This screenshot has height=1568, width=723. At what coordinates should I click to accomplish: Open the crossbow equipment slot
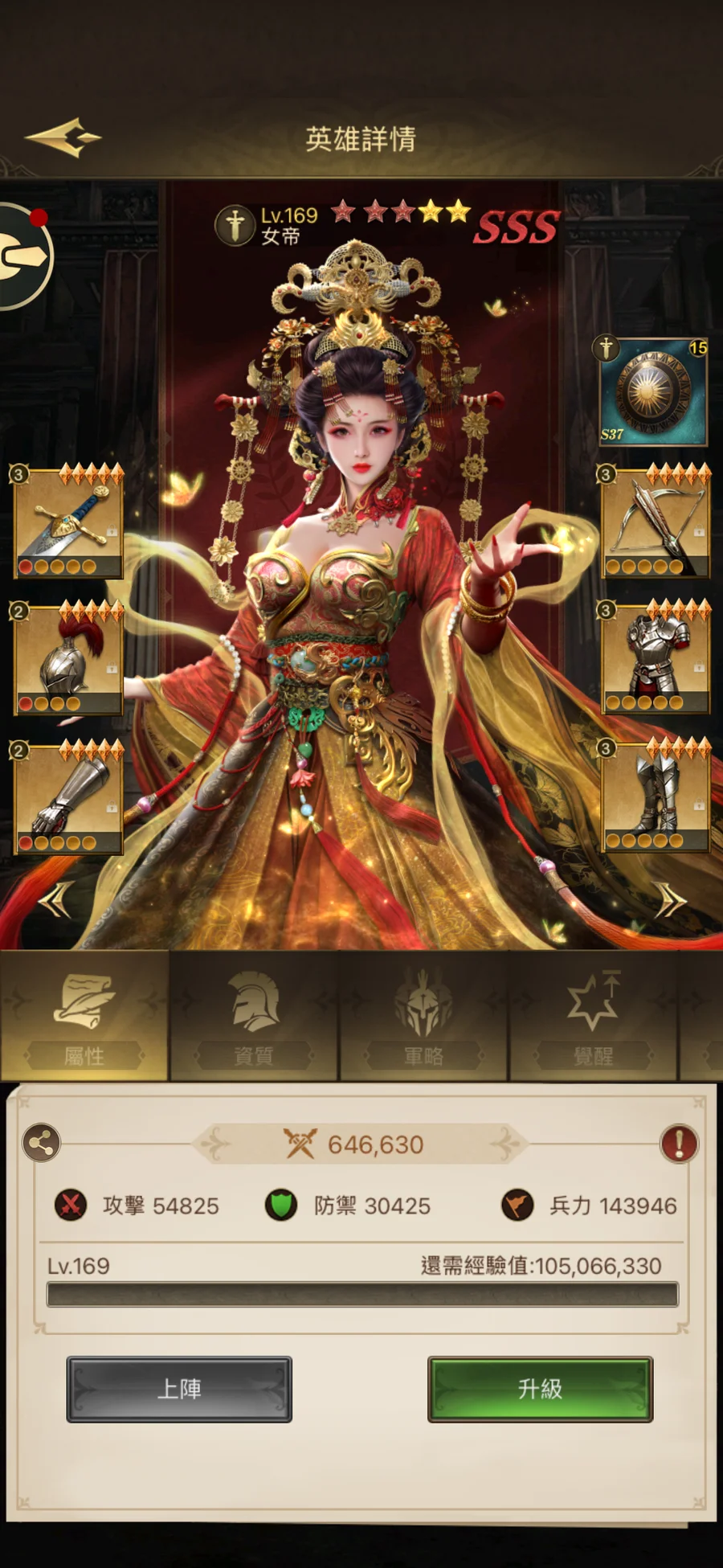(656, 522)
